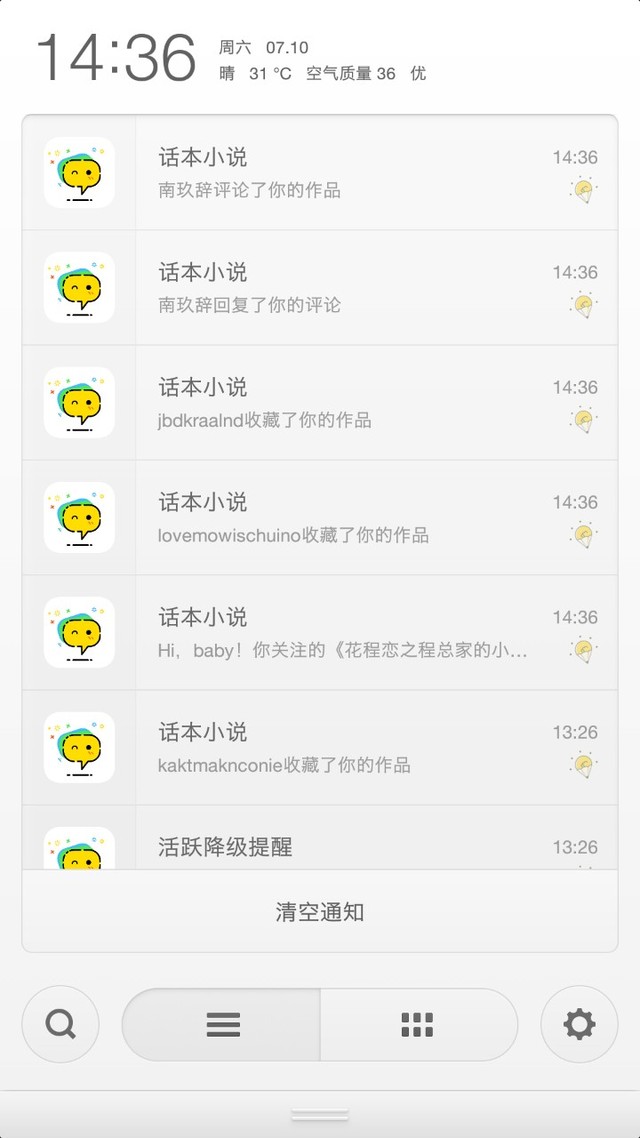640x1138 pixels.
Task: Switch to the grid toggles tab
Action: [418, 1024]
